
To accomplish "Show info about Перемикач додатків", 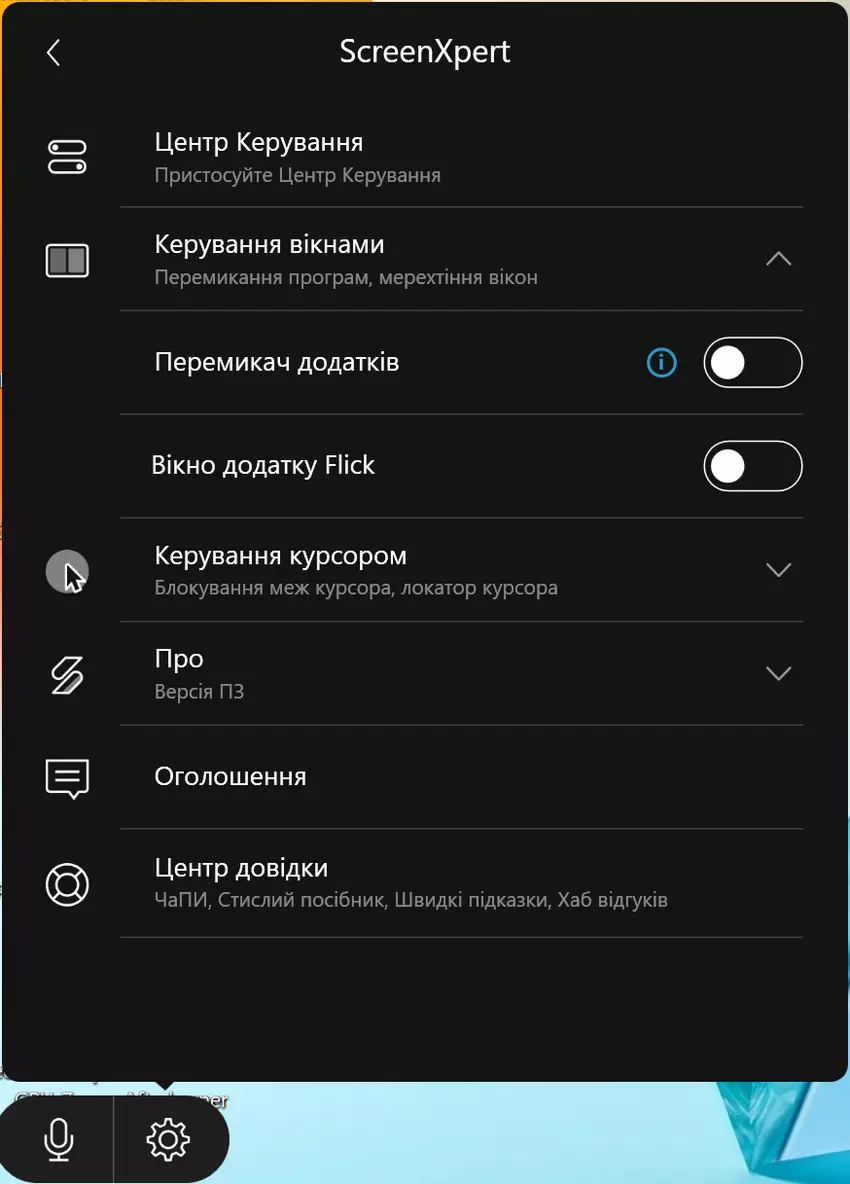I will click(x=661, y=363).
